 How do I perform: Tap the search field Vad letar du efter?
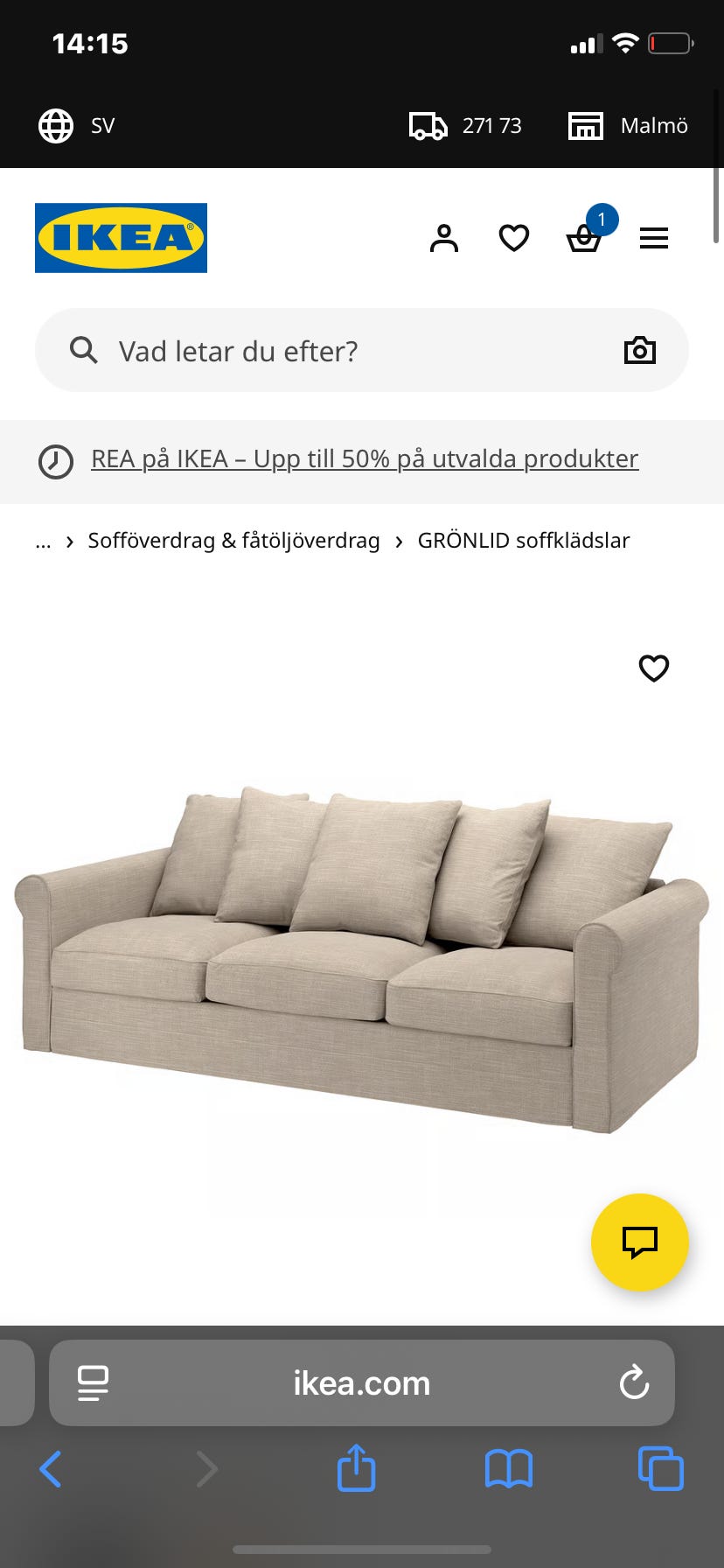tap(262, 350)
